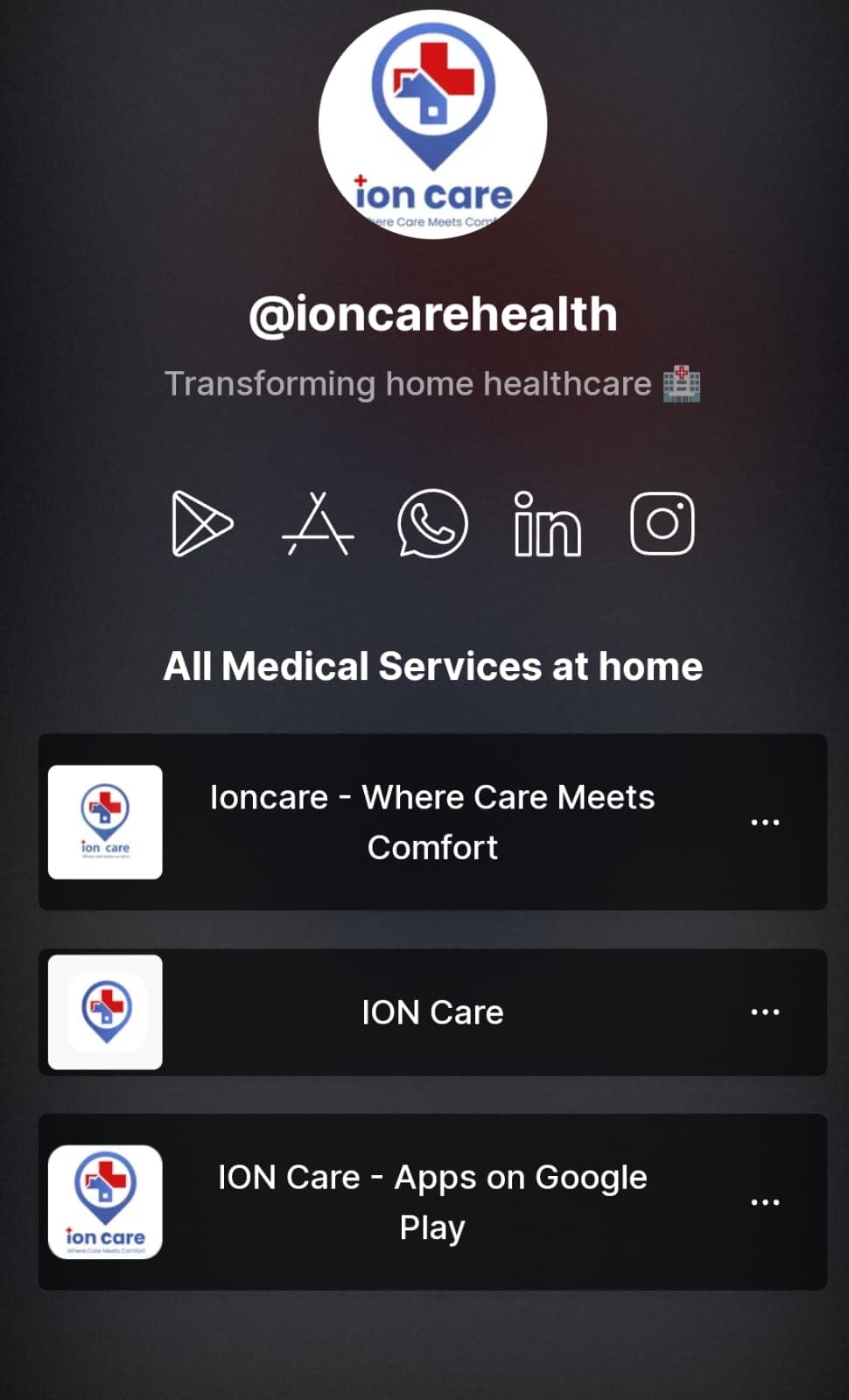The width and height of the screenshot is (849, 1400).
Task: Show more options for ION Care link
Action: [x=765, y=1012]
